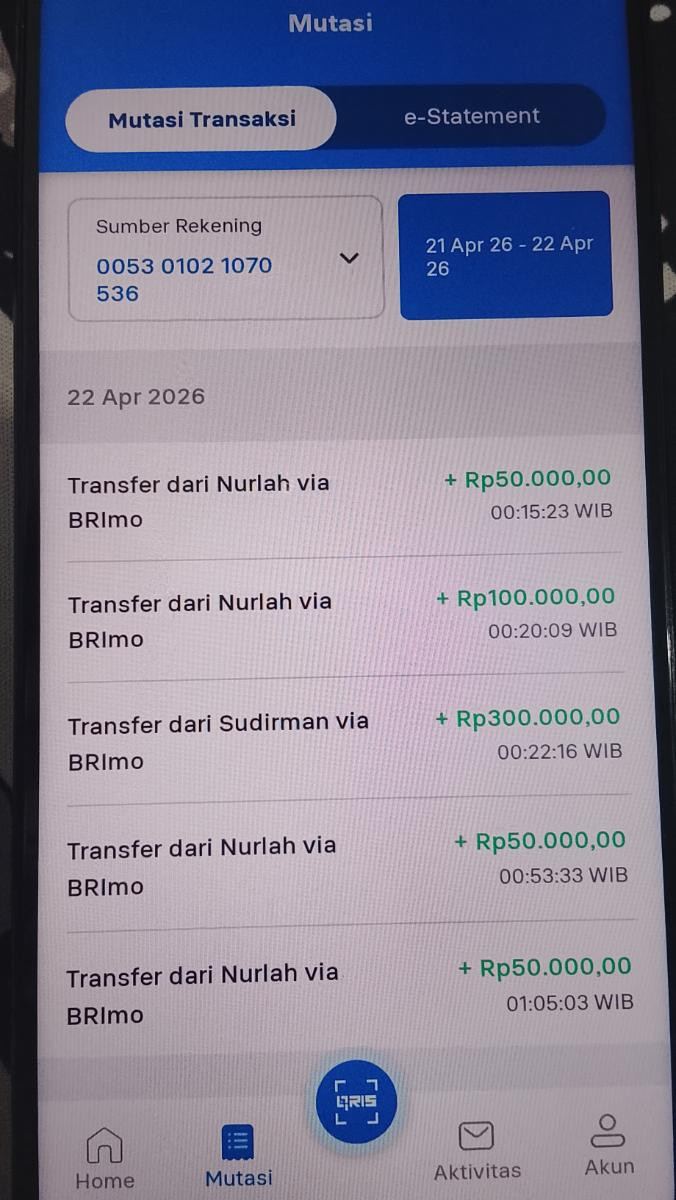This screenshot has height=1200, width=676.
Task: Select the Mutasi Transaksi tab
Action: 201,119
